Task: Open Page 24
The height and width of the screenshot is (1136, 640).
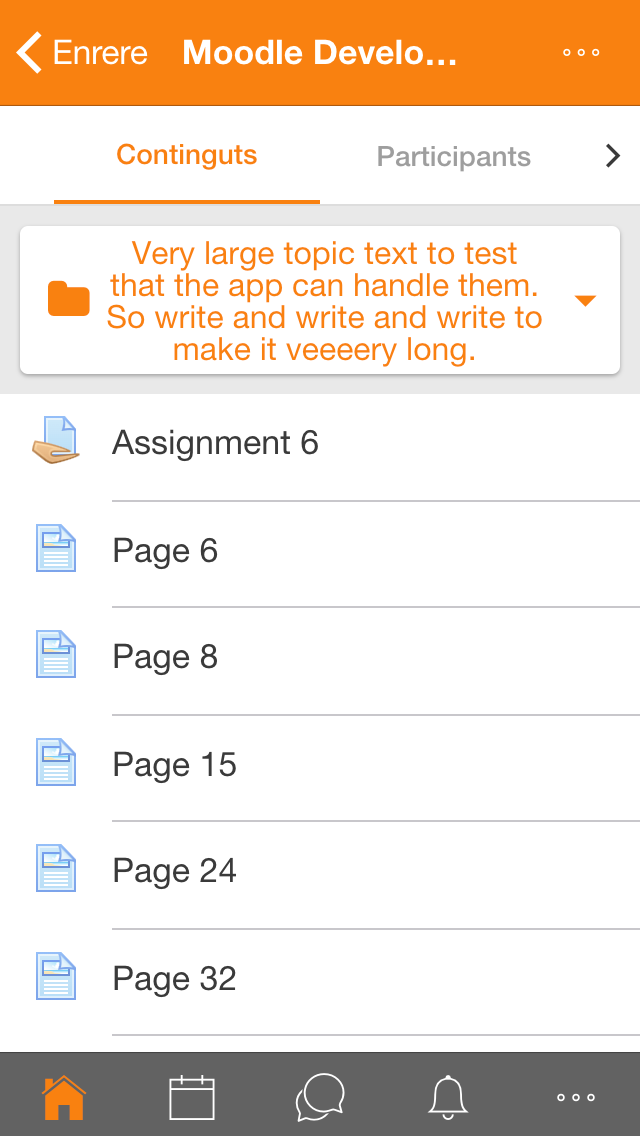Action: pos(320,872)
